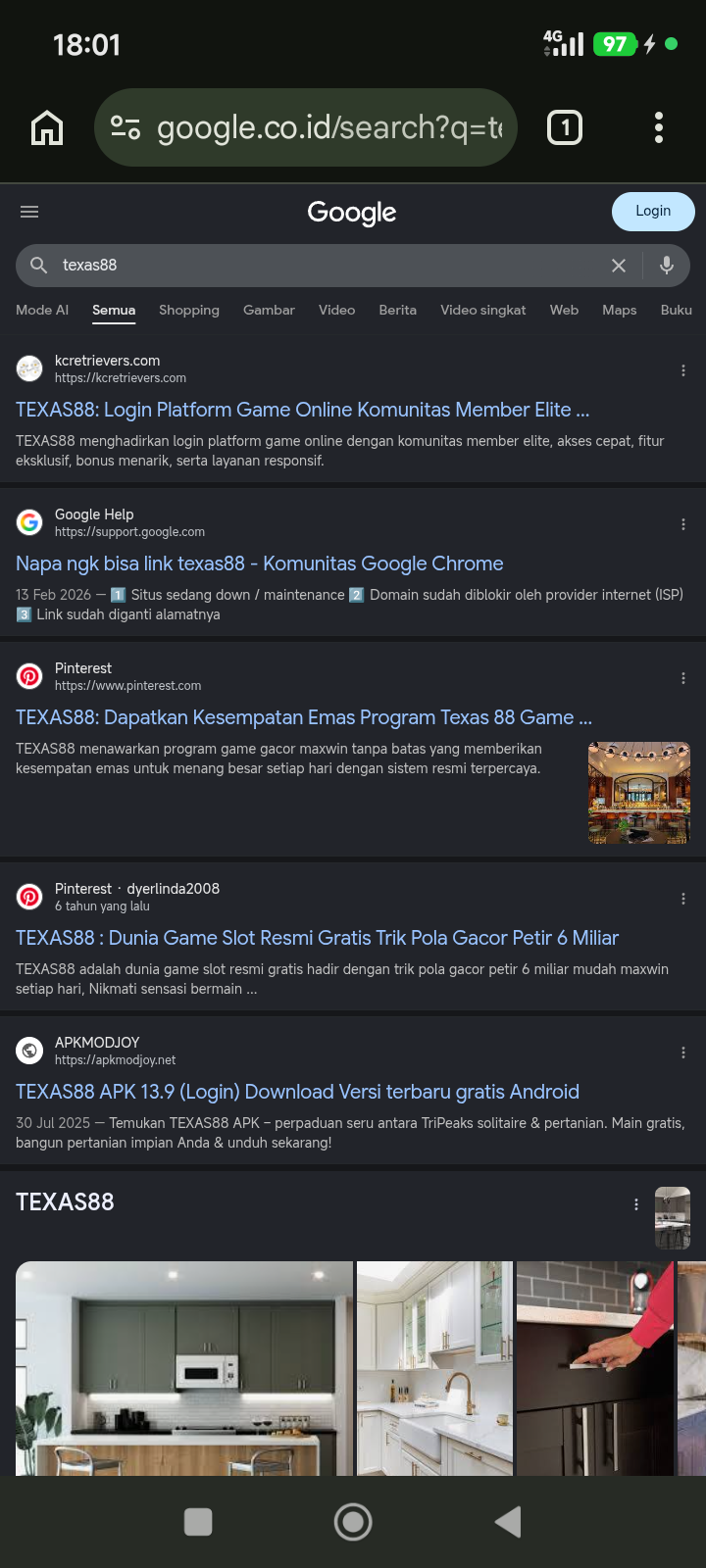The width and height of the screenshot is (706, 1568).
Task: Switch to the Shopping tab
Action: click(x=189, y=310)
